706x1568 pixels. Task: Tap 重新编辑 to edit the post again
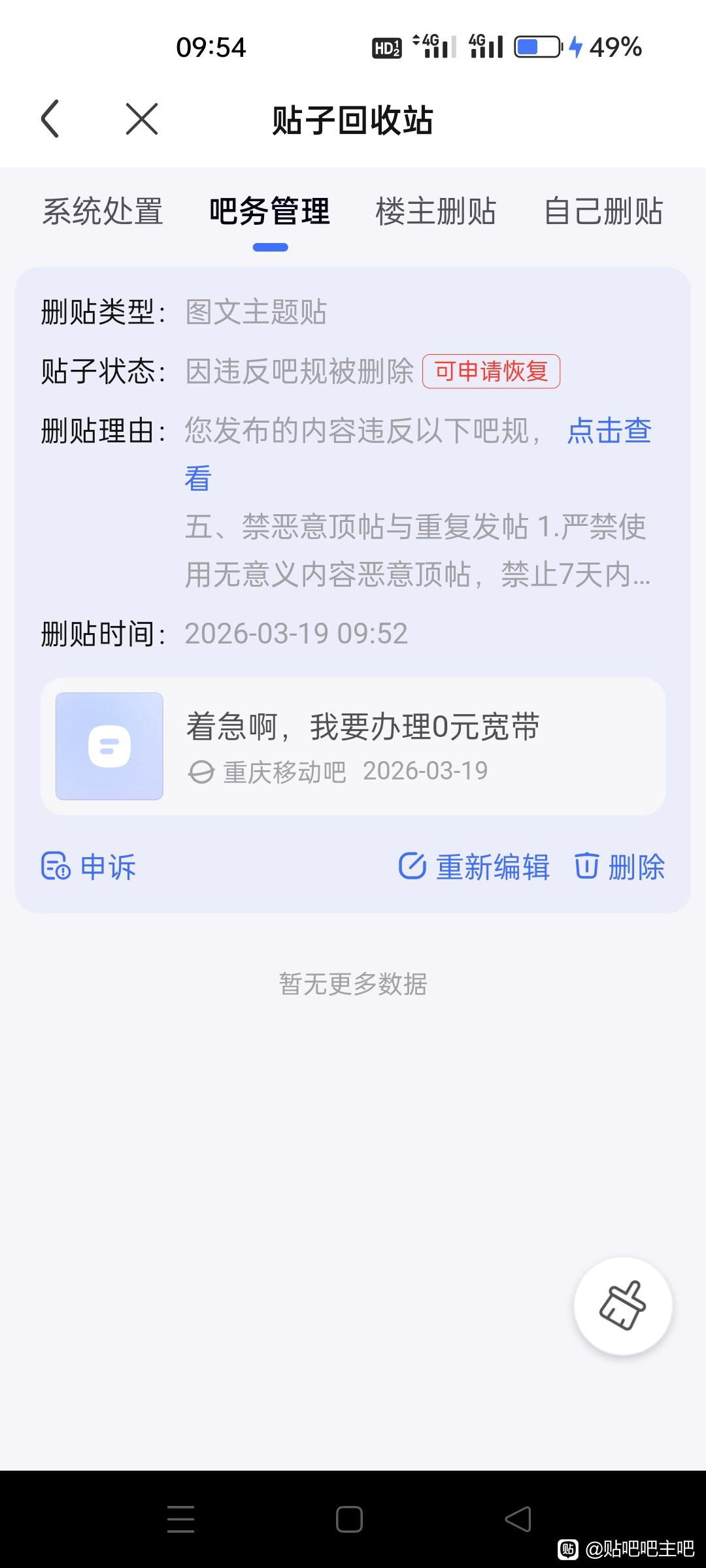475,867
